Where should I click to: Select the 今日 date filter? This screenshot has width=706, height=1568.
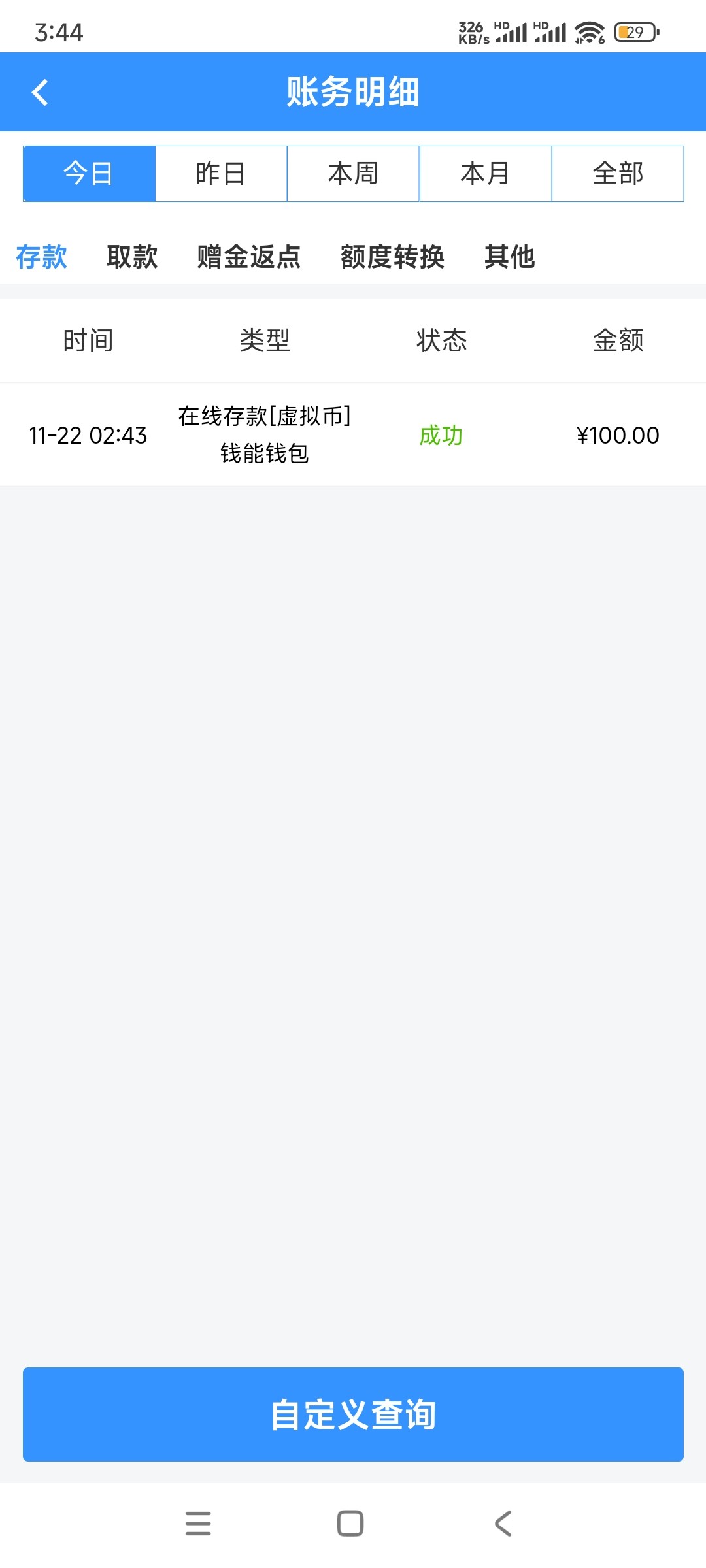tap(89, 174)
